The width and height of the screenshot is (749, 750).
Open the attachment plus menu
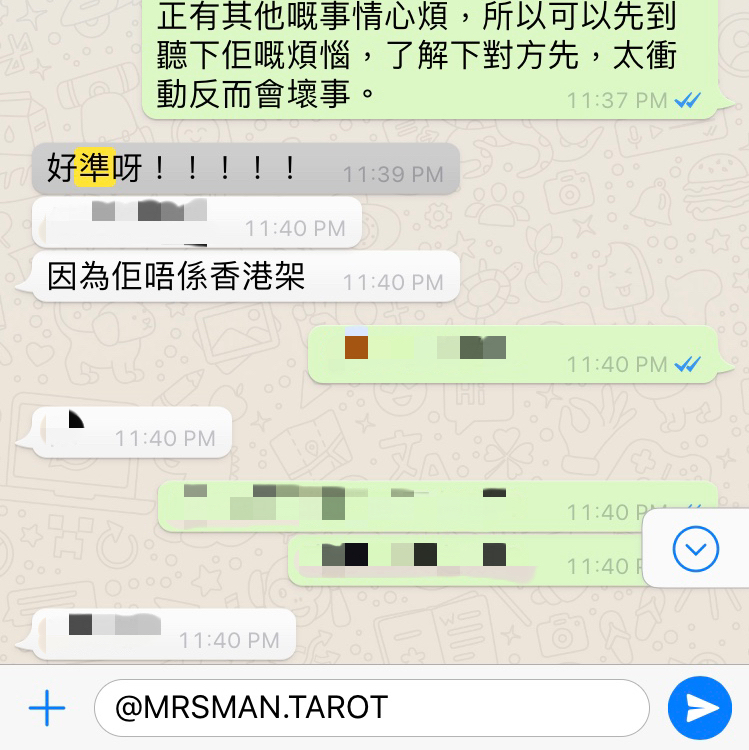(x=46, y=709)
